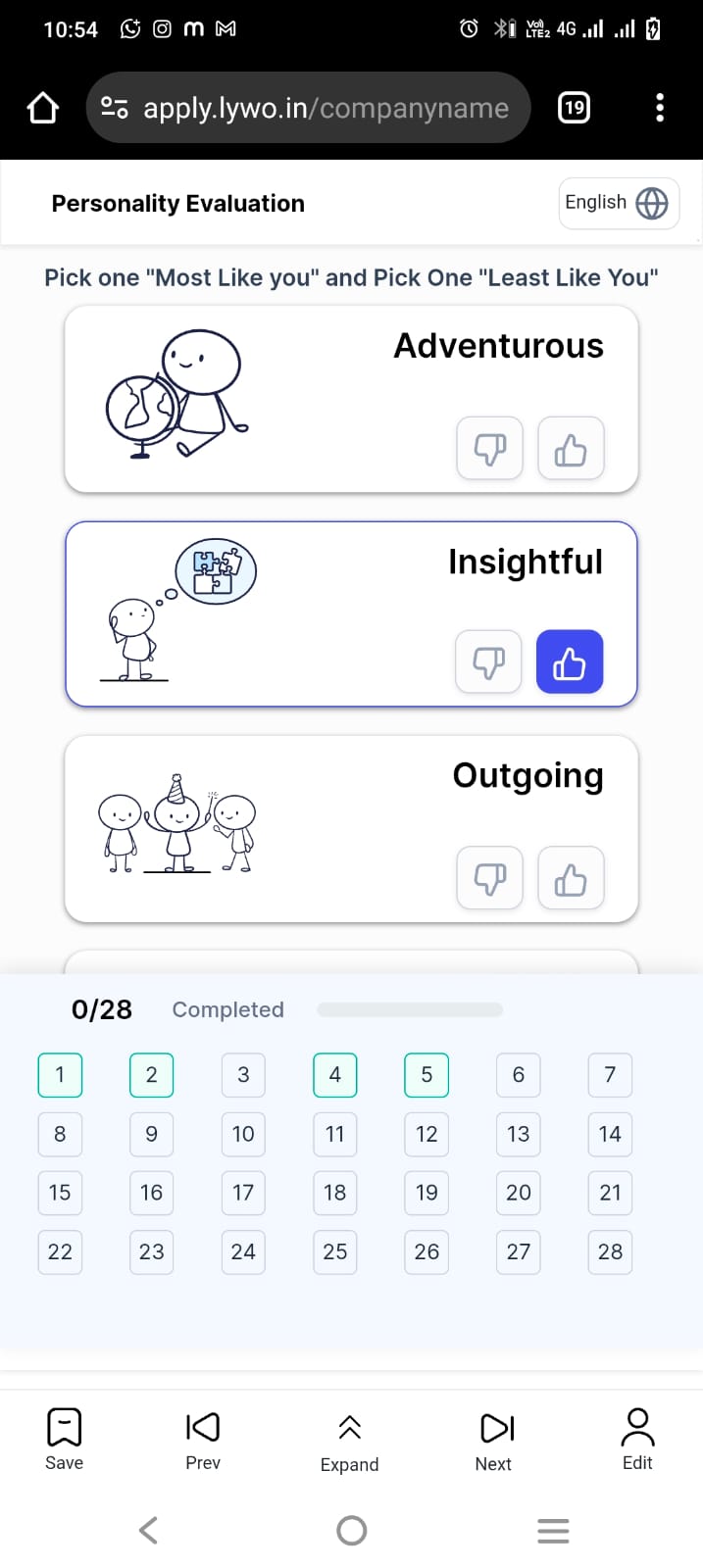Tap the browser home icon
This screenshot has width=703, height=1568.
43,108
